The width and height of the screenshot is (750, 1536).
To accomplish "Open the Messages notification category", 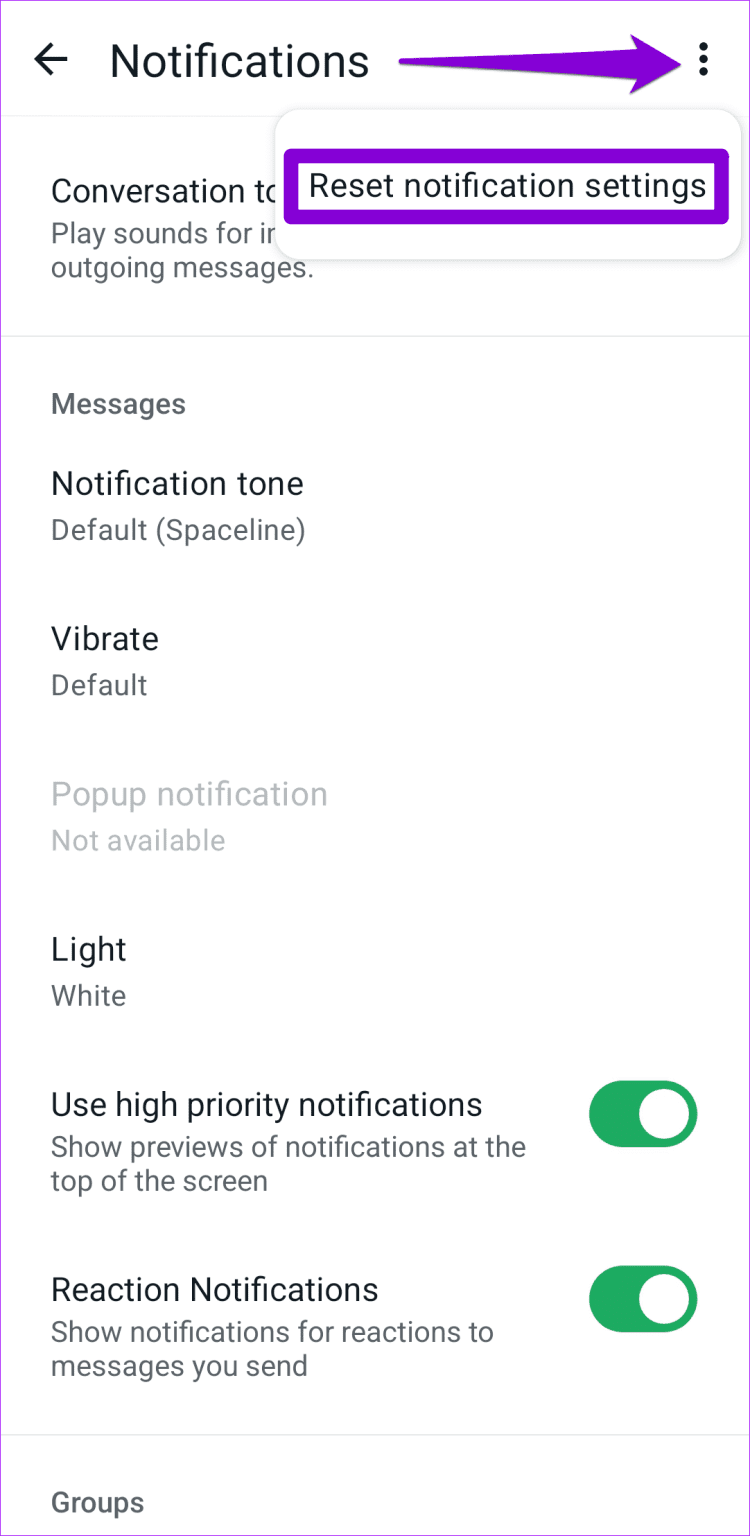I will [x=118, y=404].
